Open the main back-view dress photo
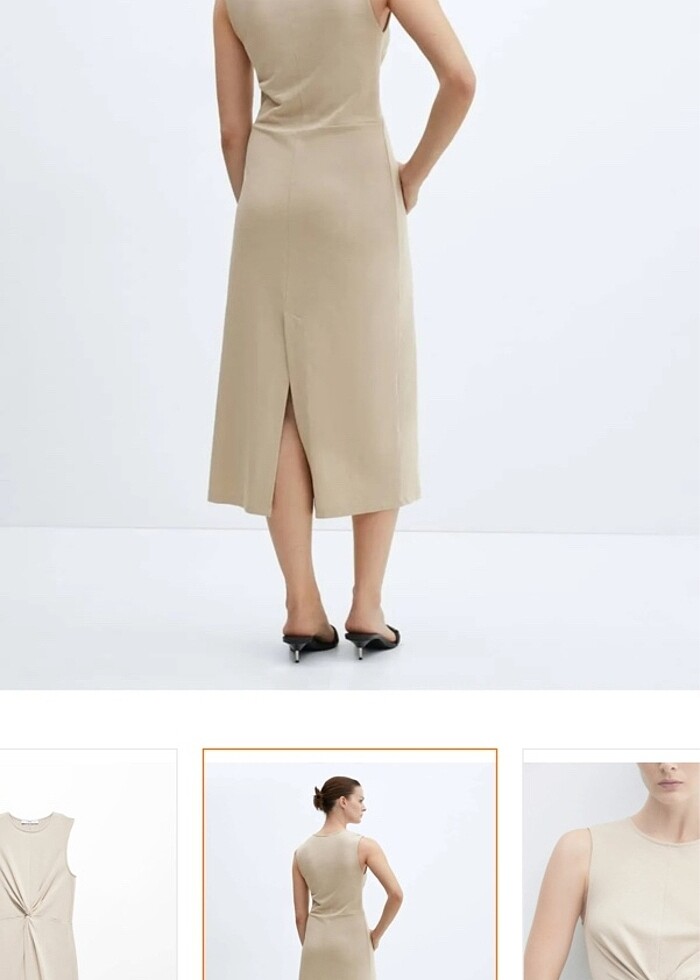 pos(350,340)
